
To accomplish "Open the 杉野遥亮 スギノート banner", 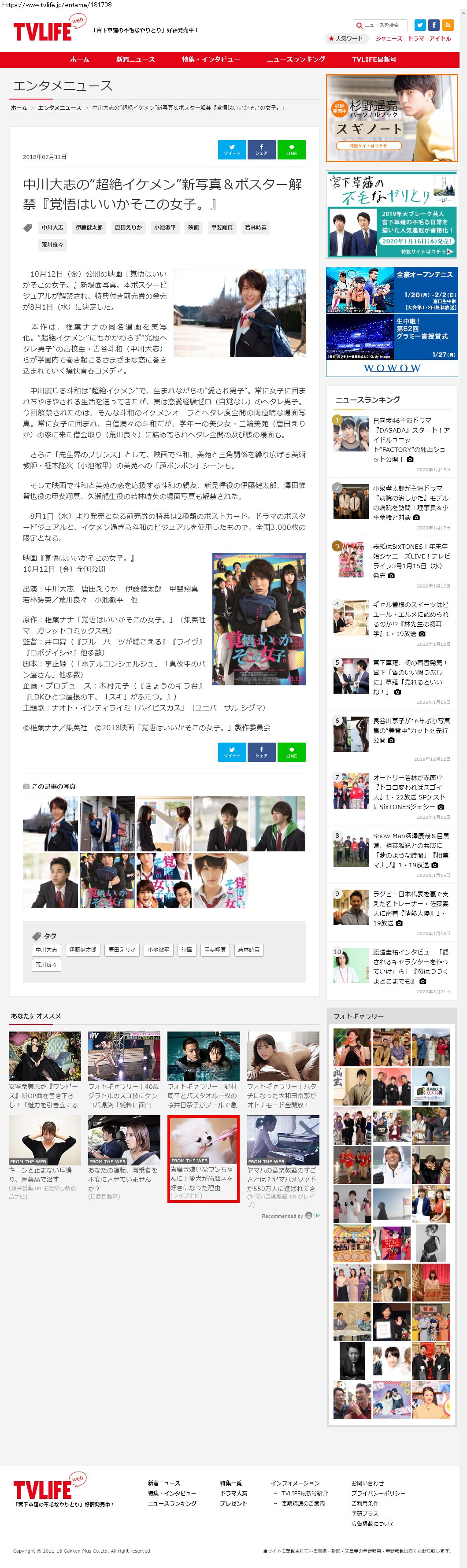I will click(392, 118).
